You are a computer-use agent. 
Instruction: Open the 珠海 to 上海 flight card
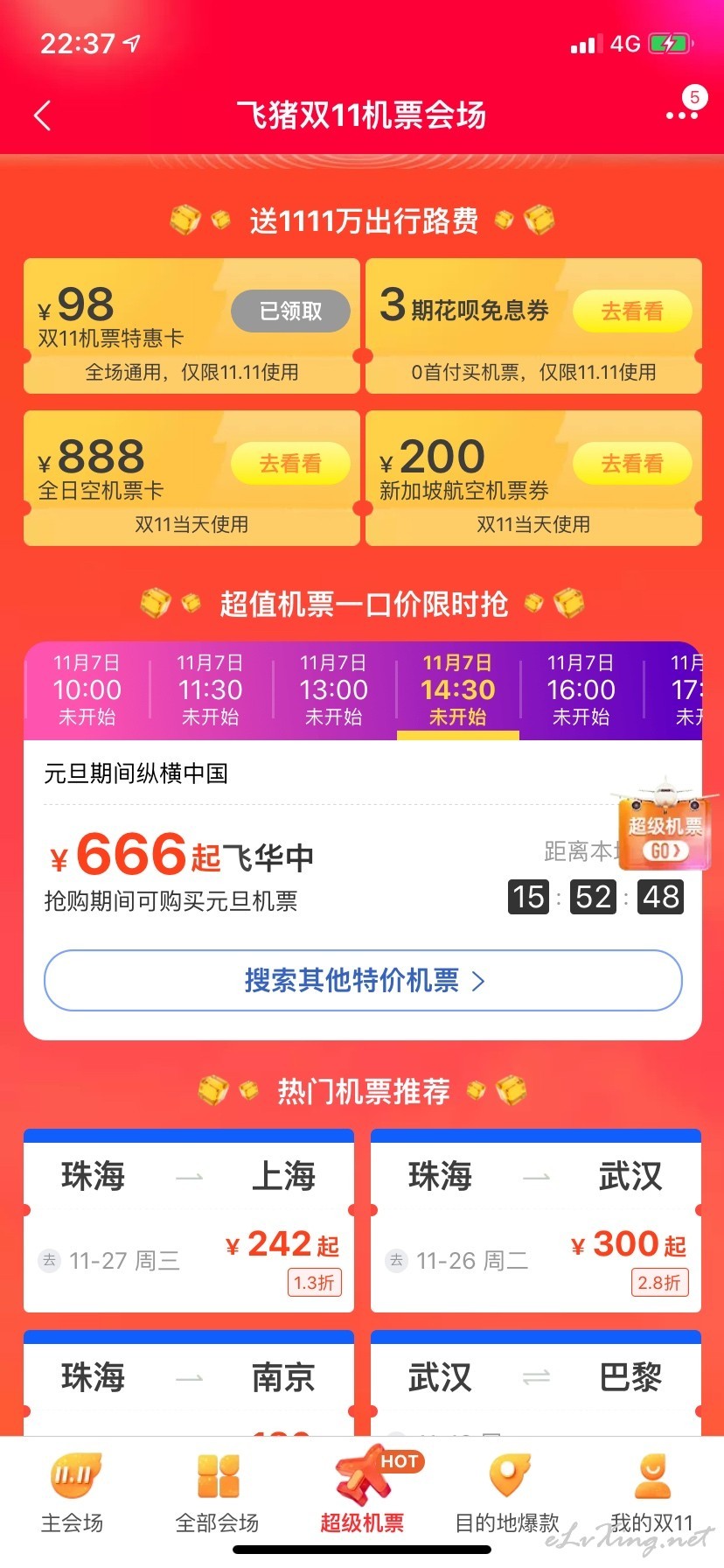coord(189,1221)
